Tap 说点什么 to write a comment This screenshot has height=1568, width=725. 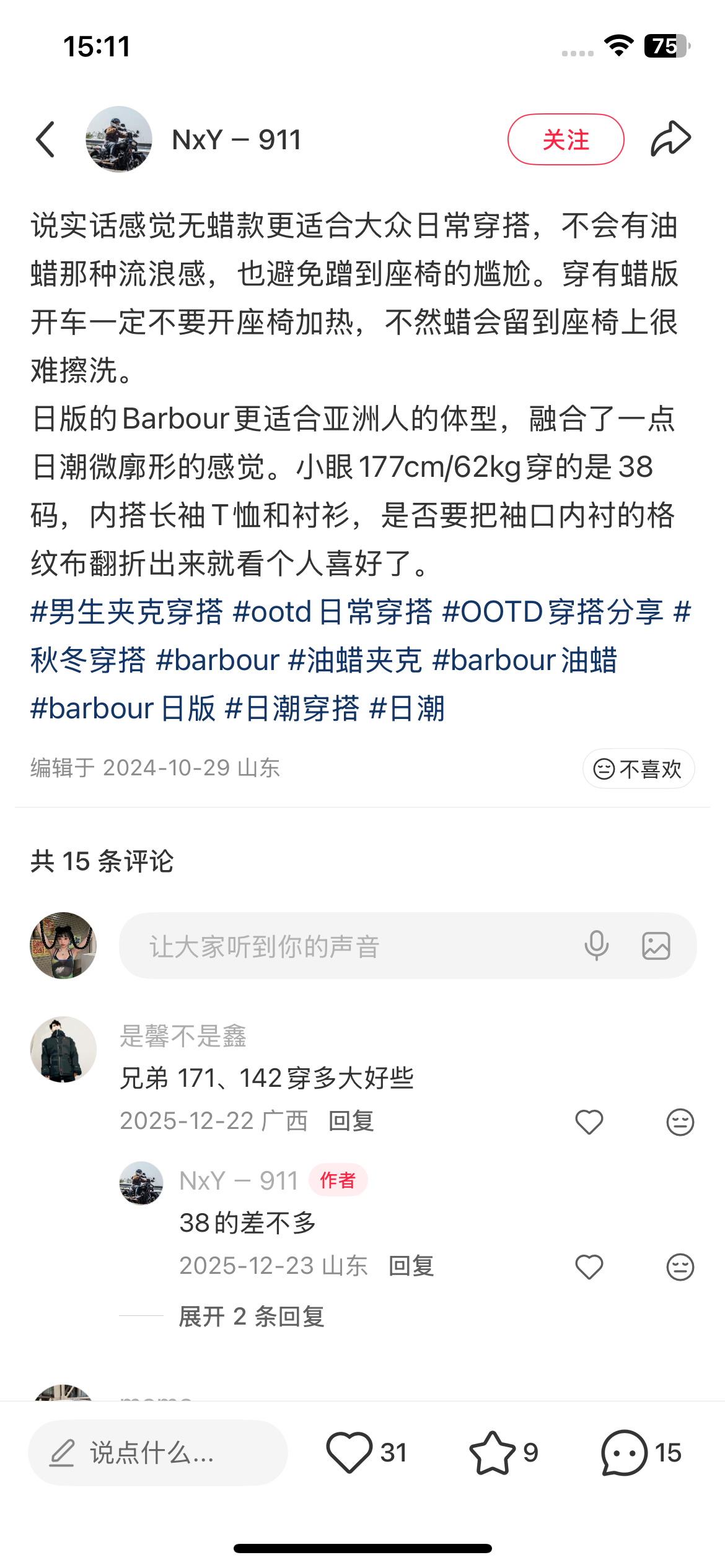158,1453
